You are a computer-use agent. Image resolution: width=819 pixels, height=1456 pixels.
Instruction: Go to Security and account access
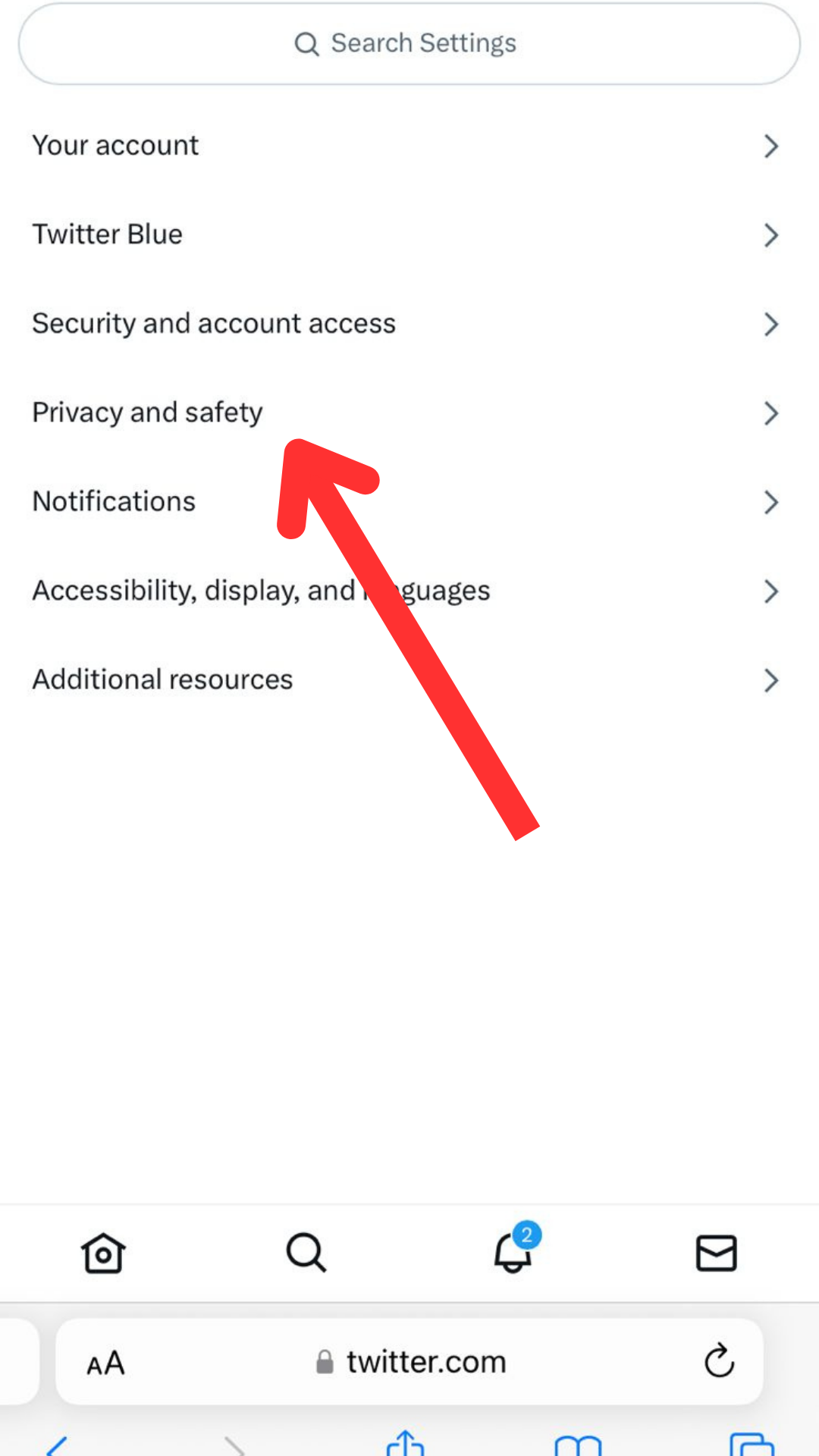point(409,324)
